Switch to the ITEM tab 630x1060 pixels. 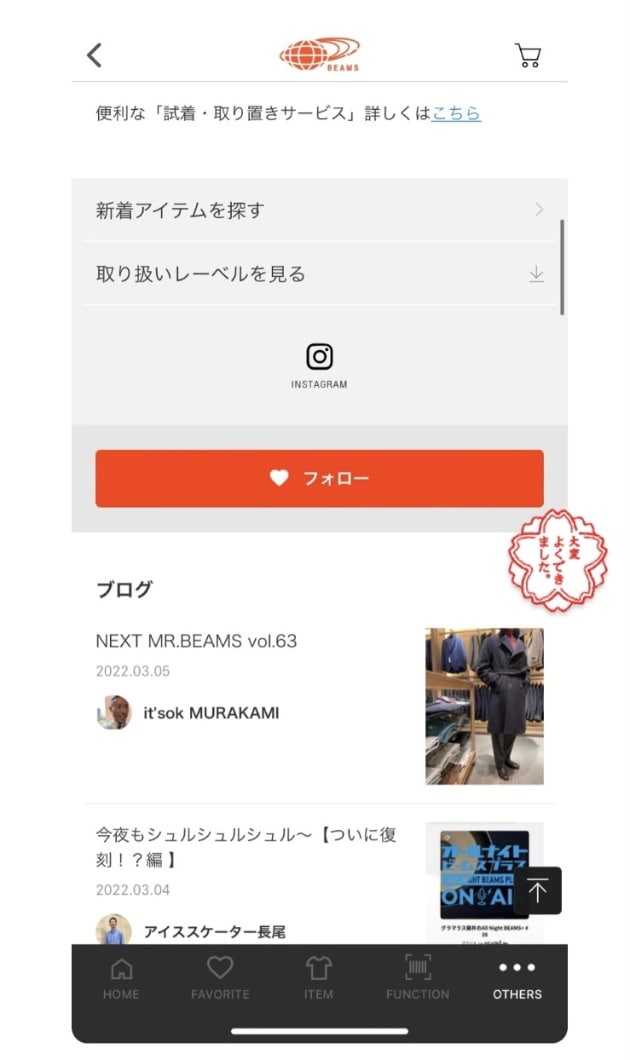[318, 978]
